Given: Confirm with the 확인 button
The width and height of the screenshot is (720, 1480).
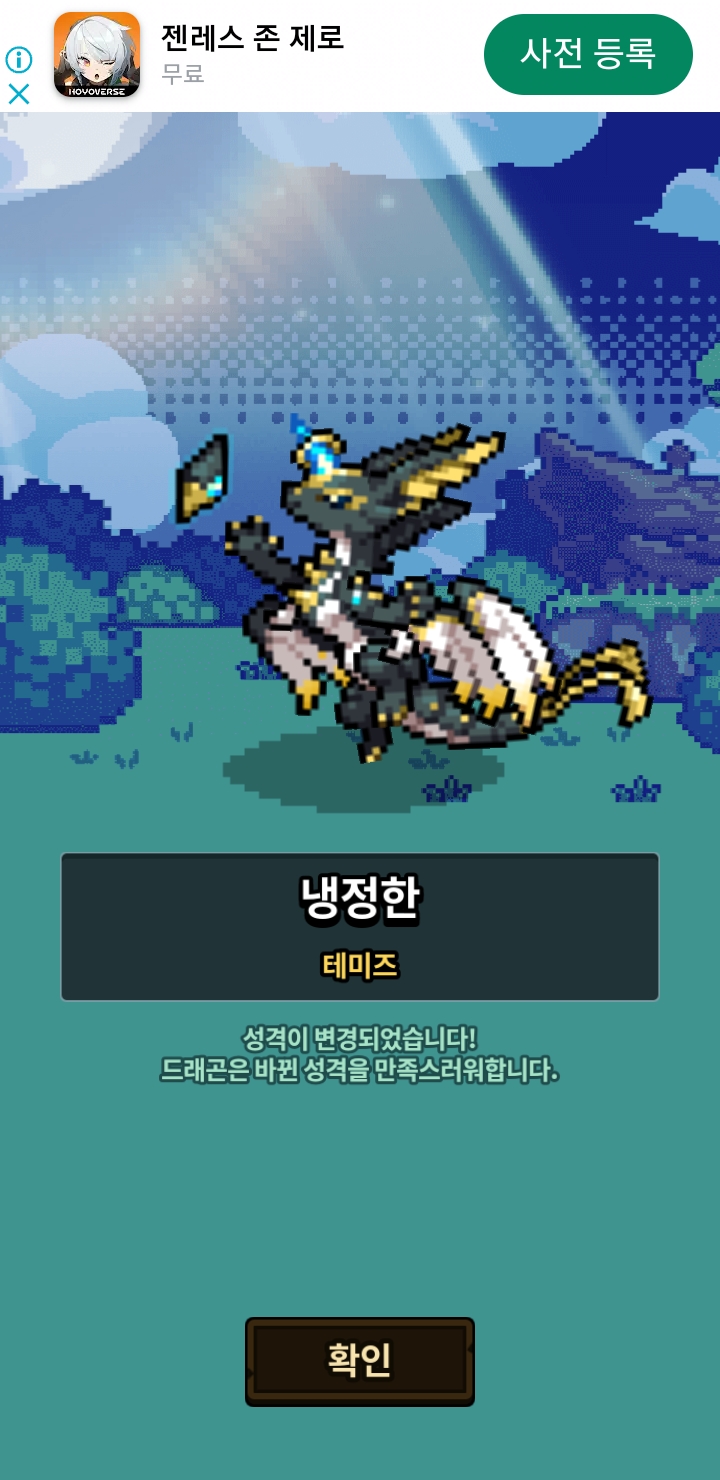Looking at the screenshot, I should [360, 1361].
